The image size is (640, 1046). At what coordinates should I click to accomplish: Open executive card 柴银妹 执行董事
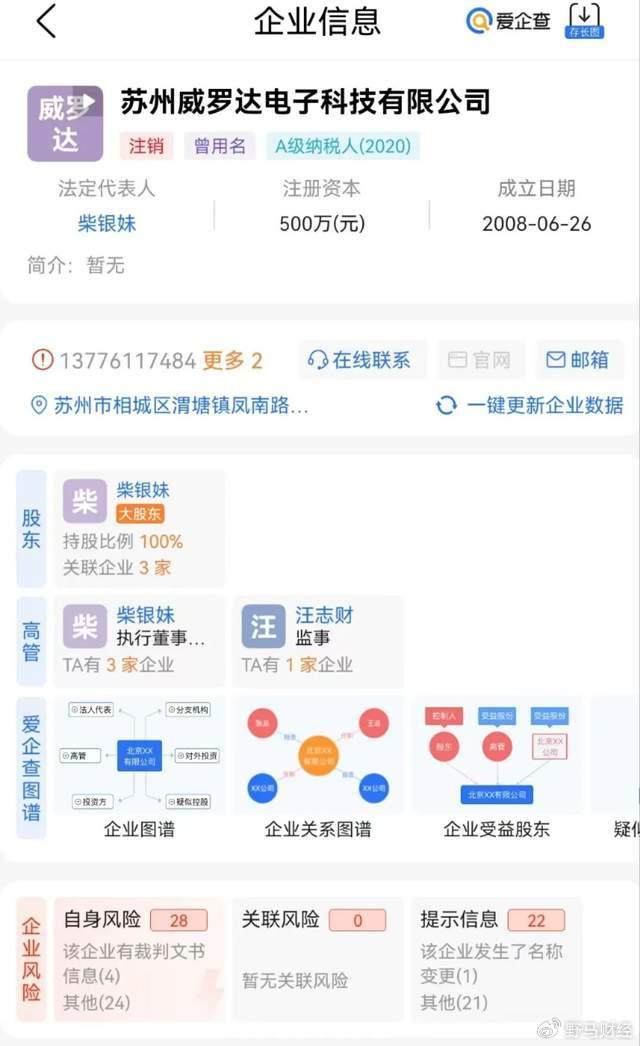pos(139,641)
